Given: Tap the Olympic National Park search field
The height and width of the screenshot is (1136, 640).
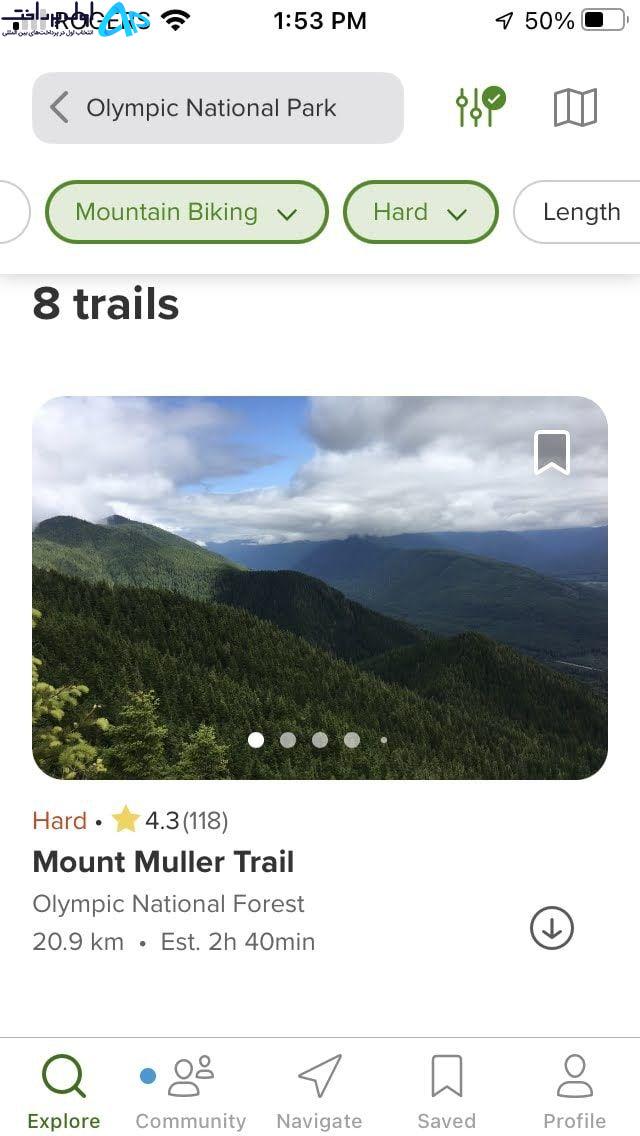Looking at the screenshot, I should [x=218, y=108].
